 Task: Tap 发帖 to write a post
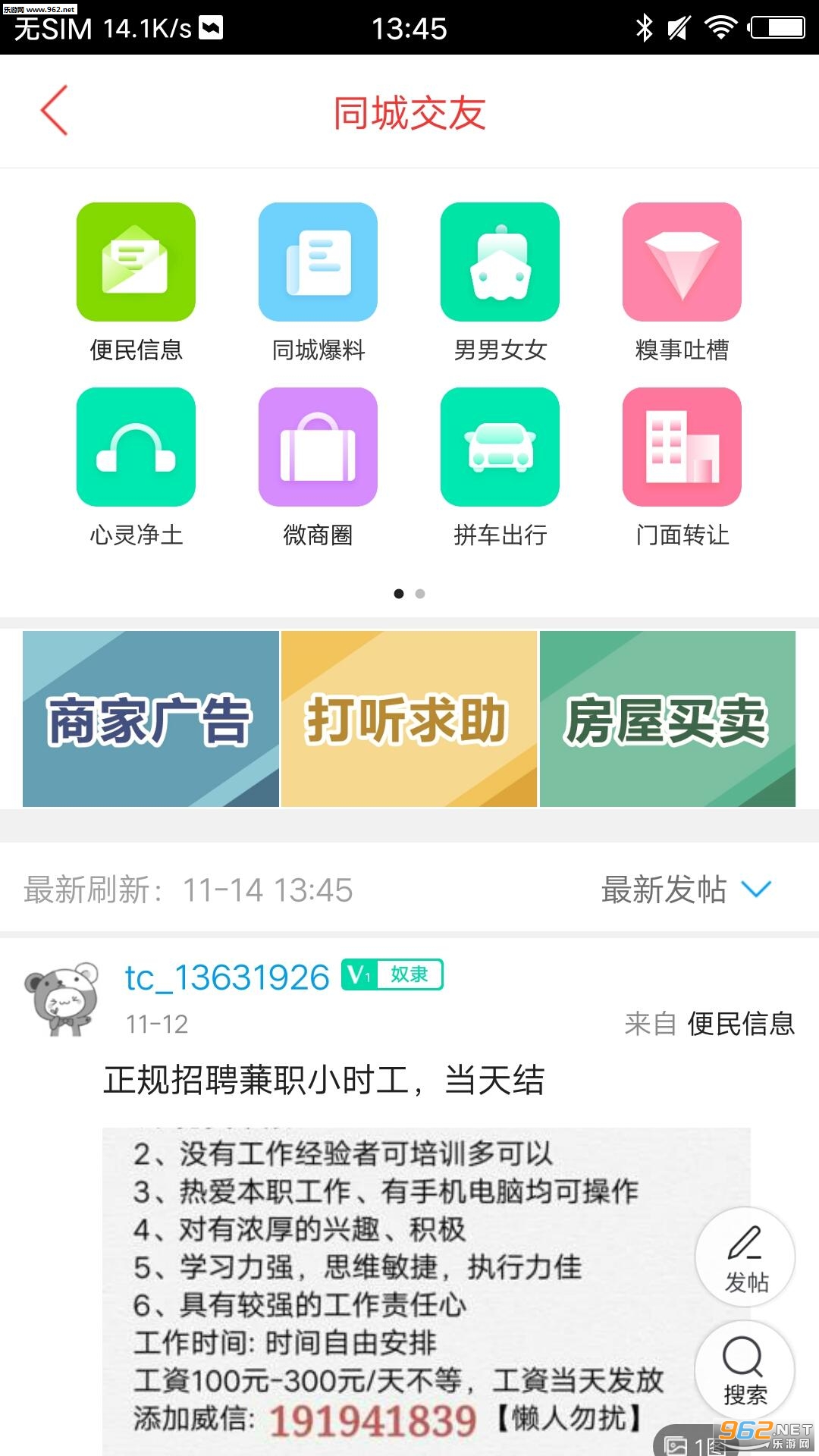tap(745, 1257)
